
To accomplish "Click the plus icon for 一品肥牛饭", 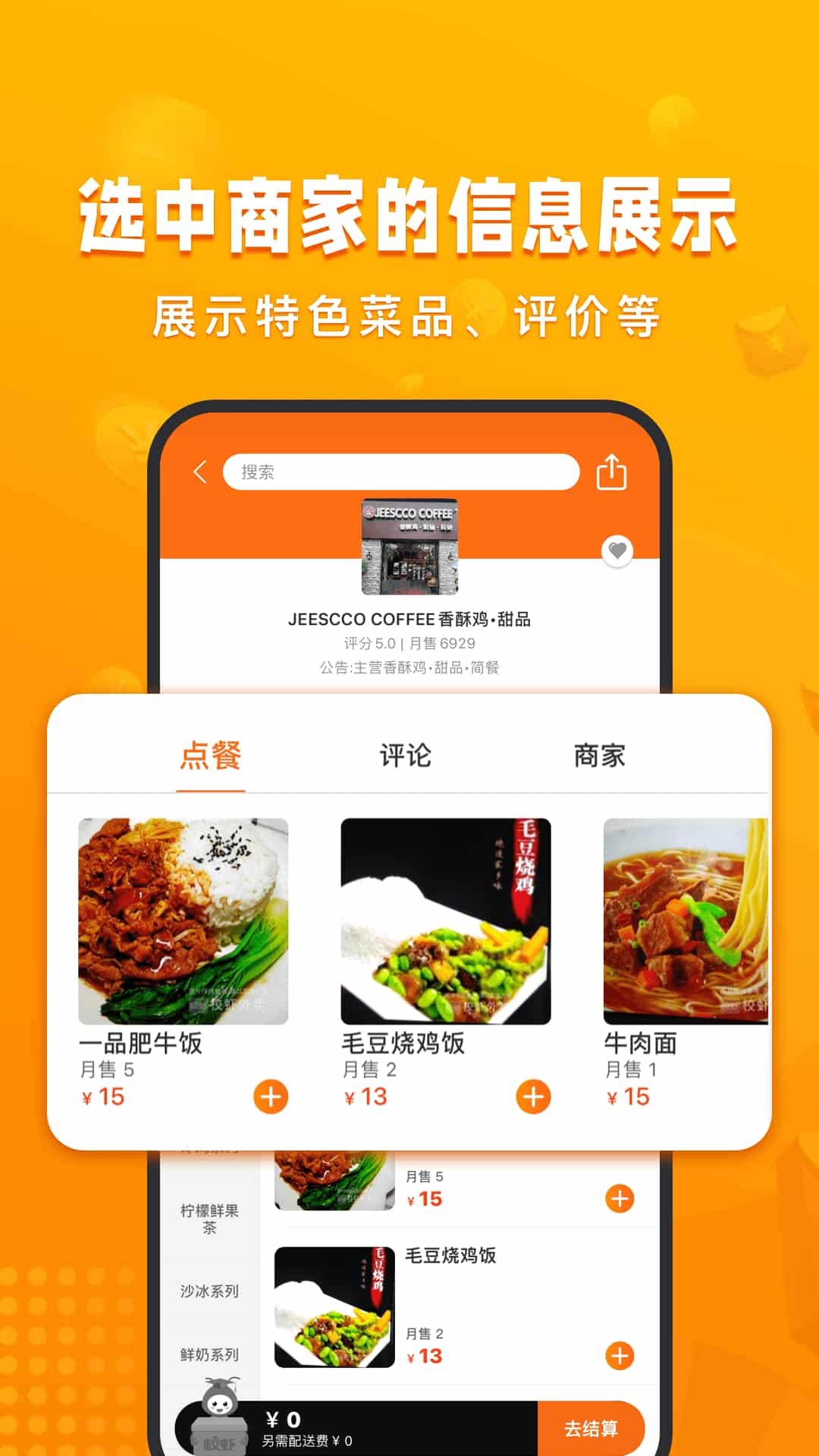I will coord(269,1095).
